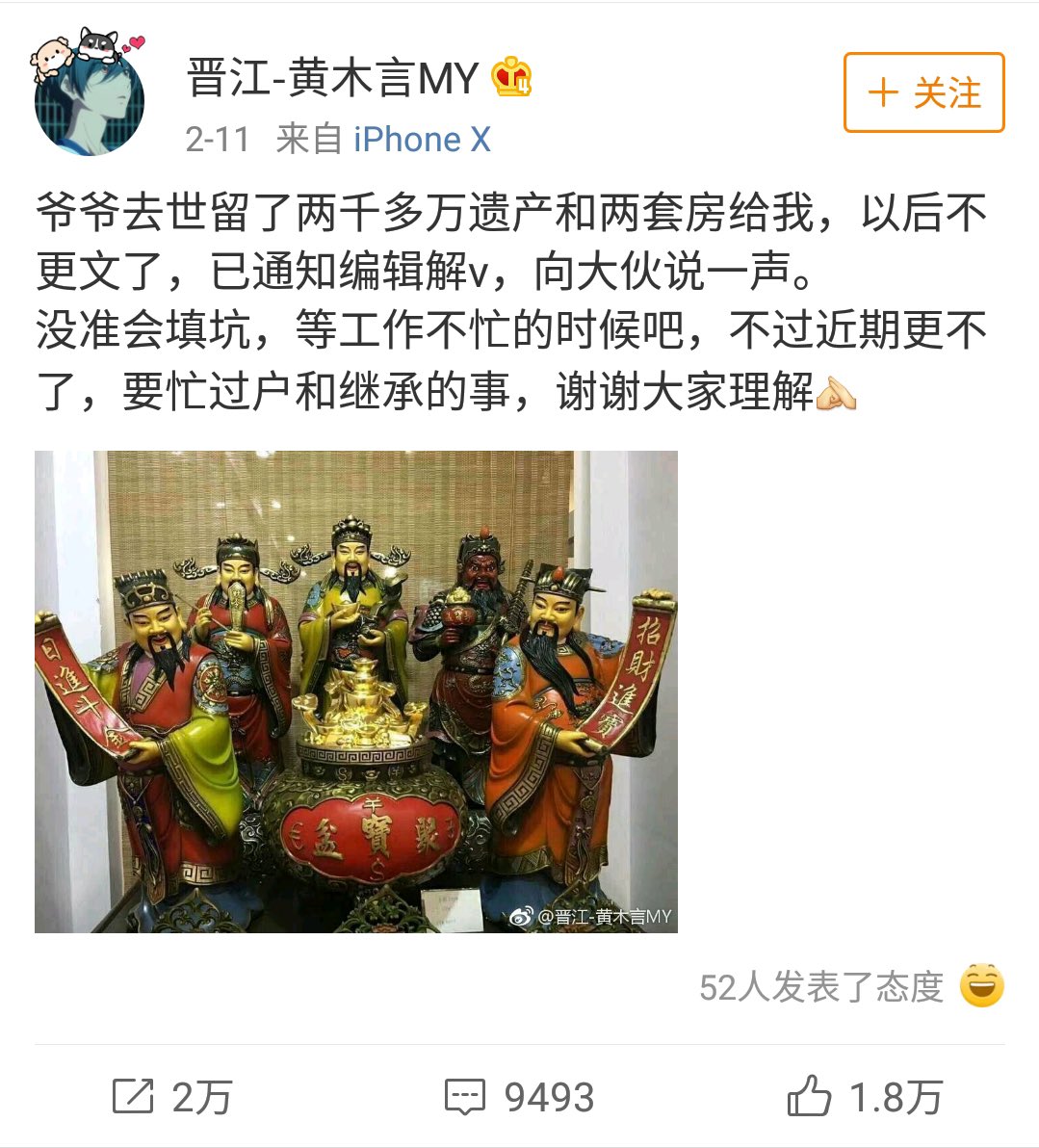View the attached god of wealth photo
Image resolution: width=1039 pixels, height=1148 pixels.
pos(356,691)
